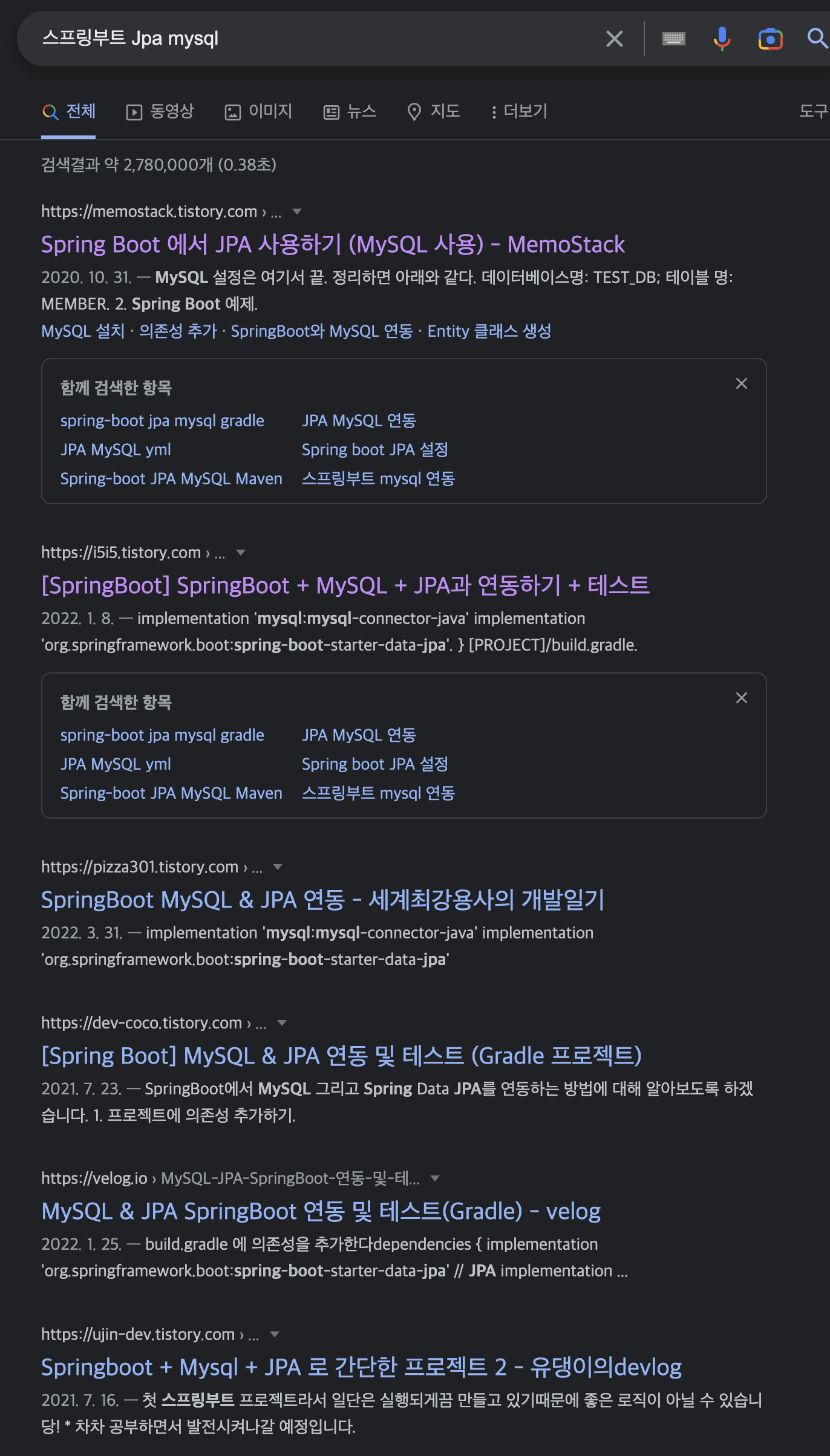Expand options arrow beside velog.io URL
Screen dimensions: 830x1456
(x=434, y=1178)
